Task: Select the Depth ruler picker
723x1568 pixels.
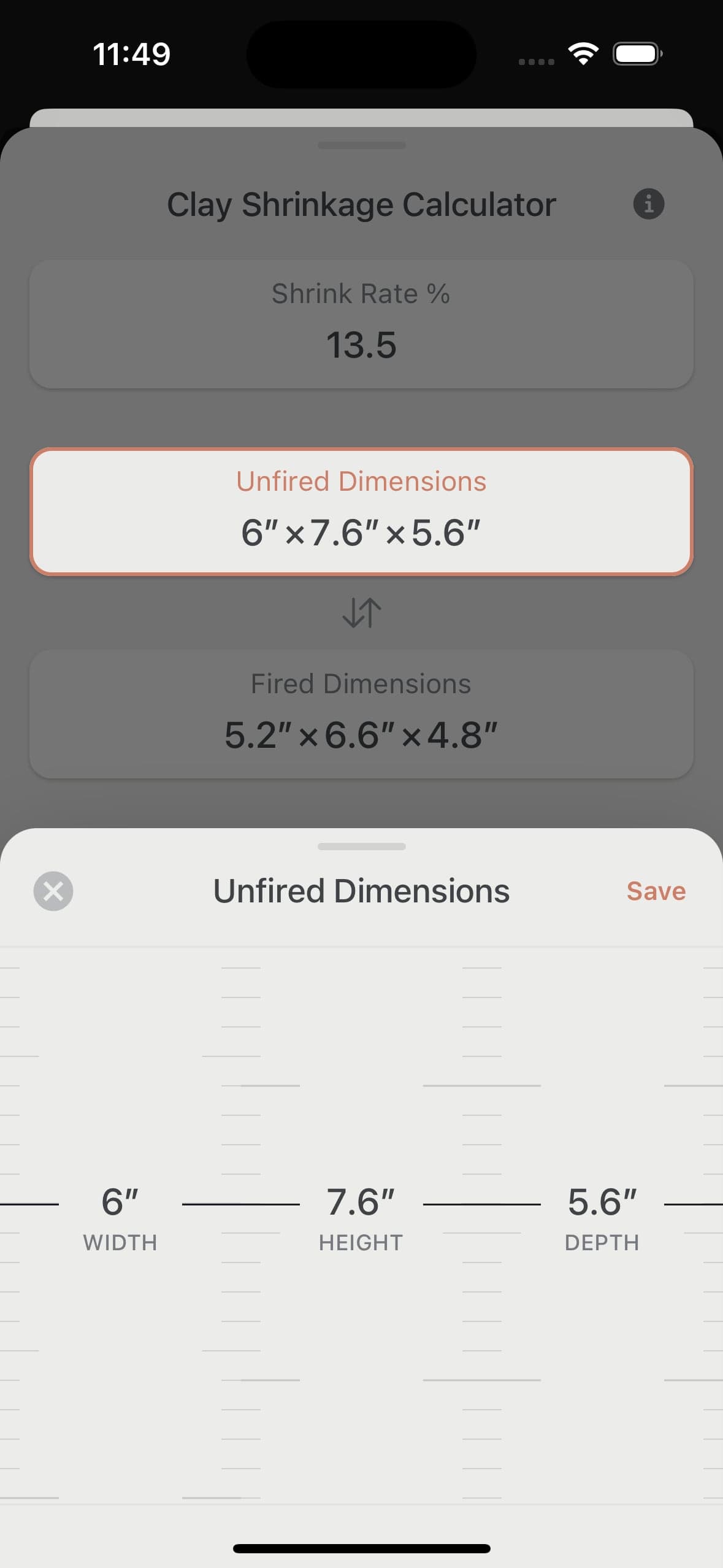Action: click(x=602, y=1224)
